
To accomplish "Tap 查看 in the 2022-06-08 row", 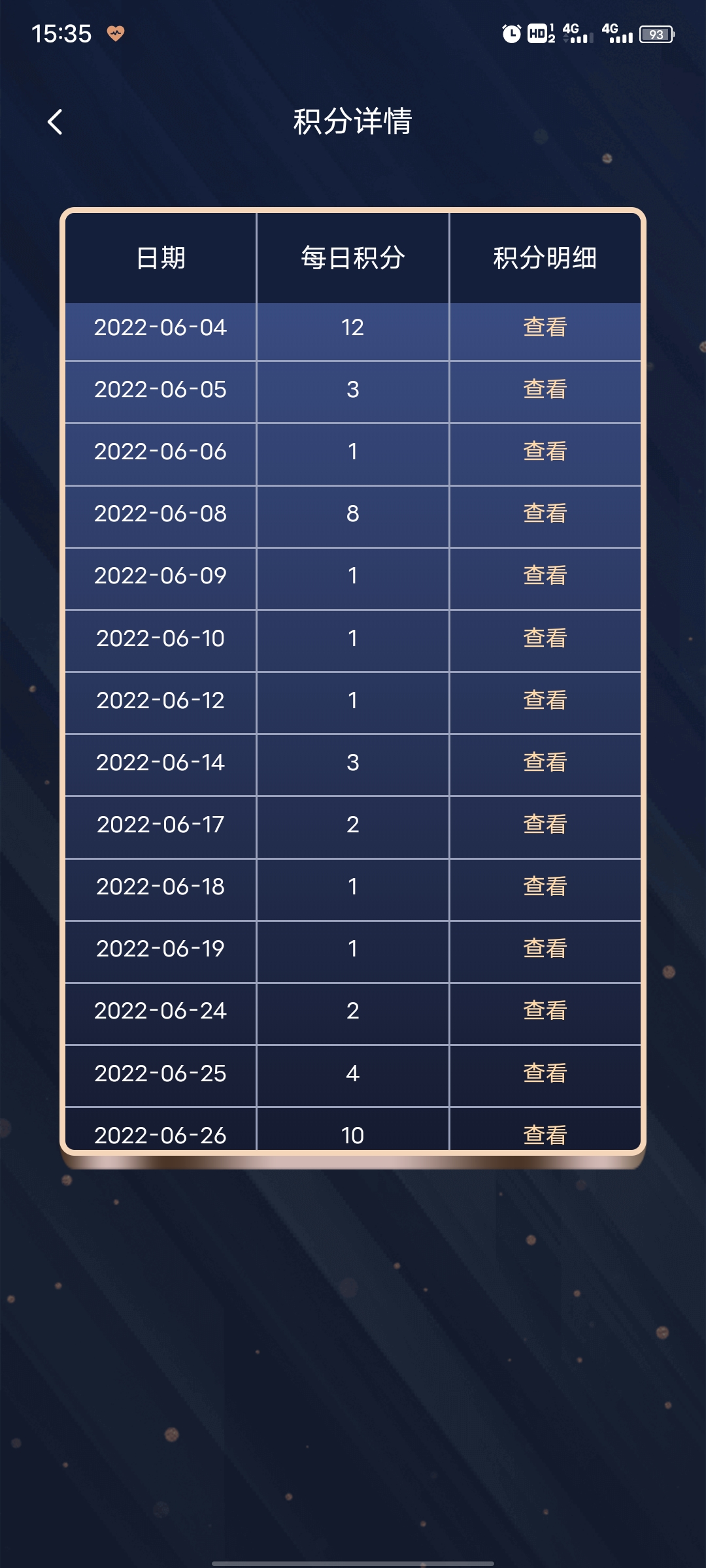I will click(x=545, y=513).
